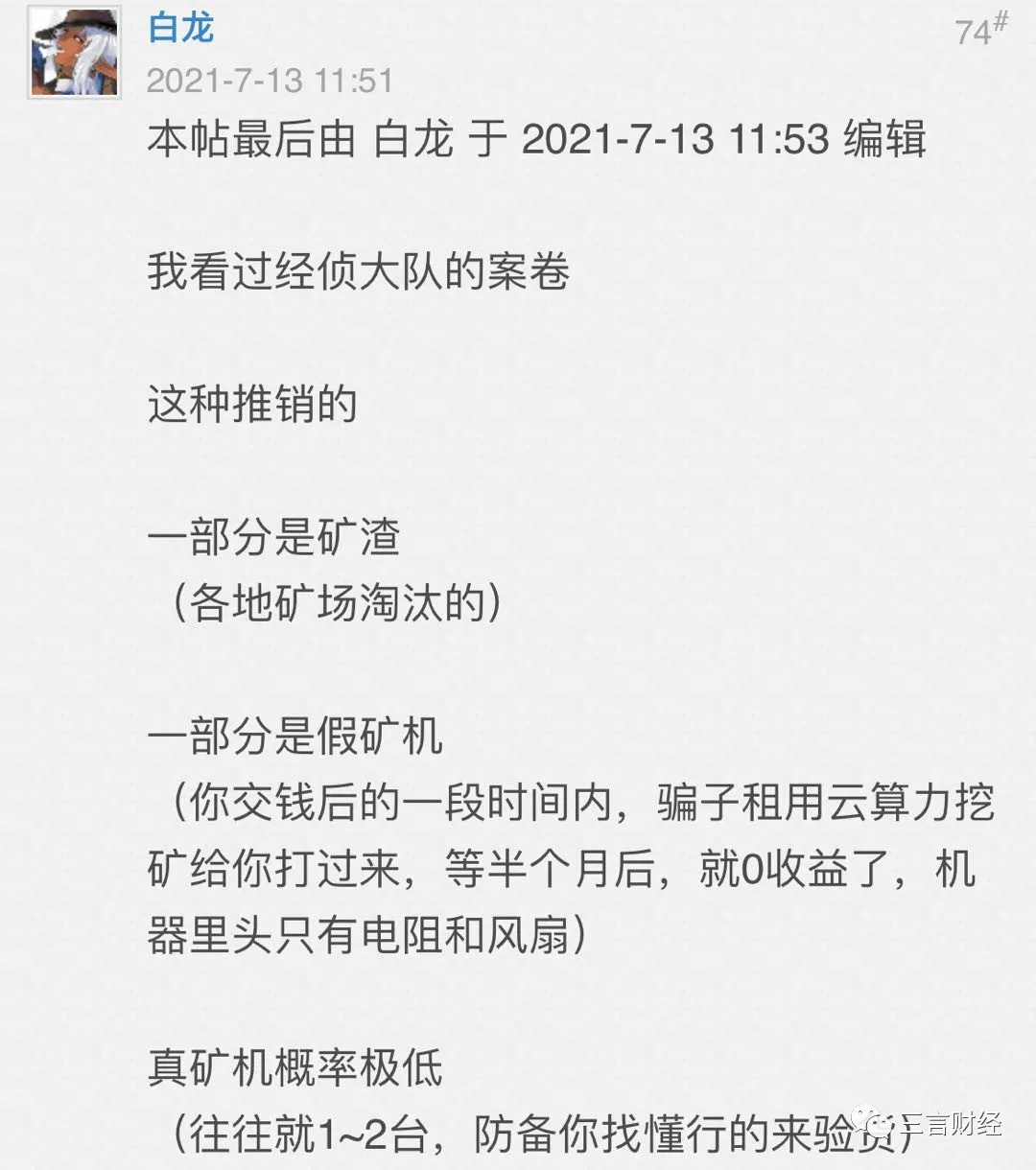Open the 74# floor link
This screenshot has height=1170, width=1036.
979,30
